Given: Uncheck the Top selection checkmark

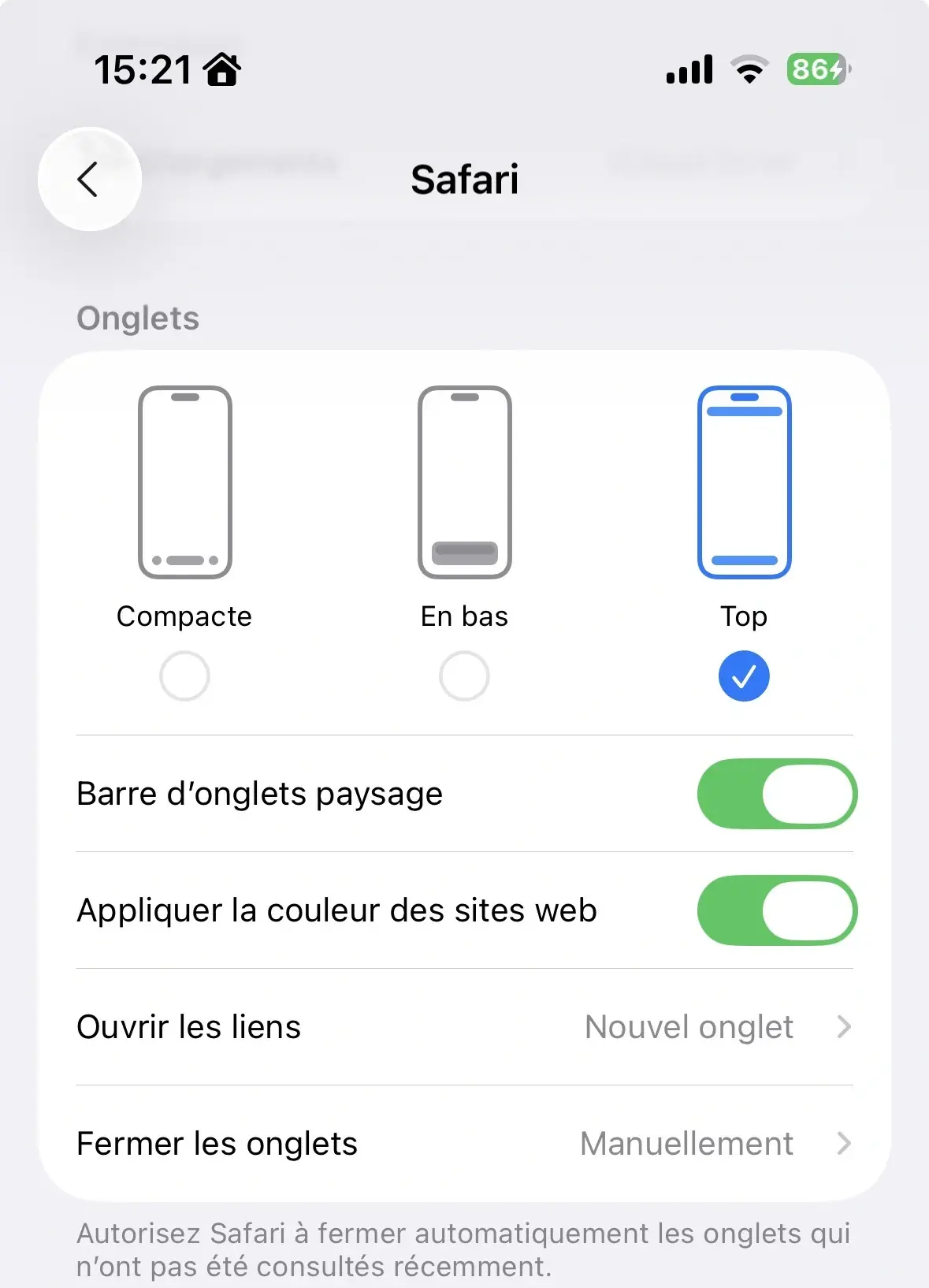Looking at the screenshot, I should coord(744,676).
